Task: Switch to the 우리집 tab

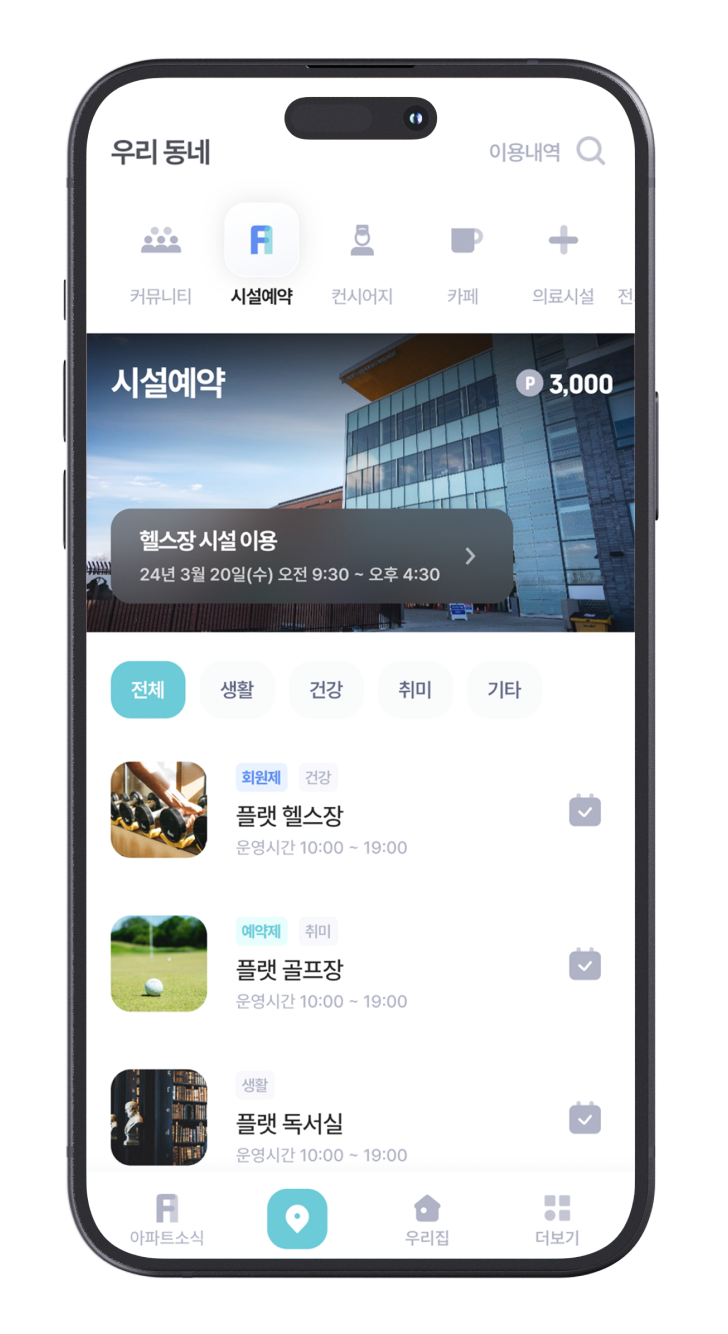Action: (x=427, y=1219)
